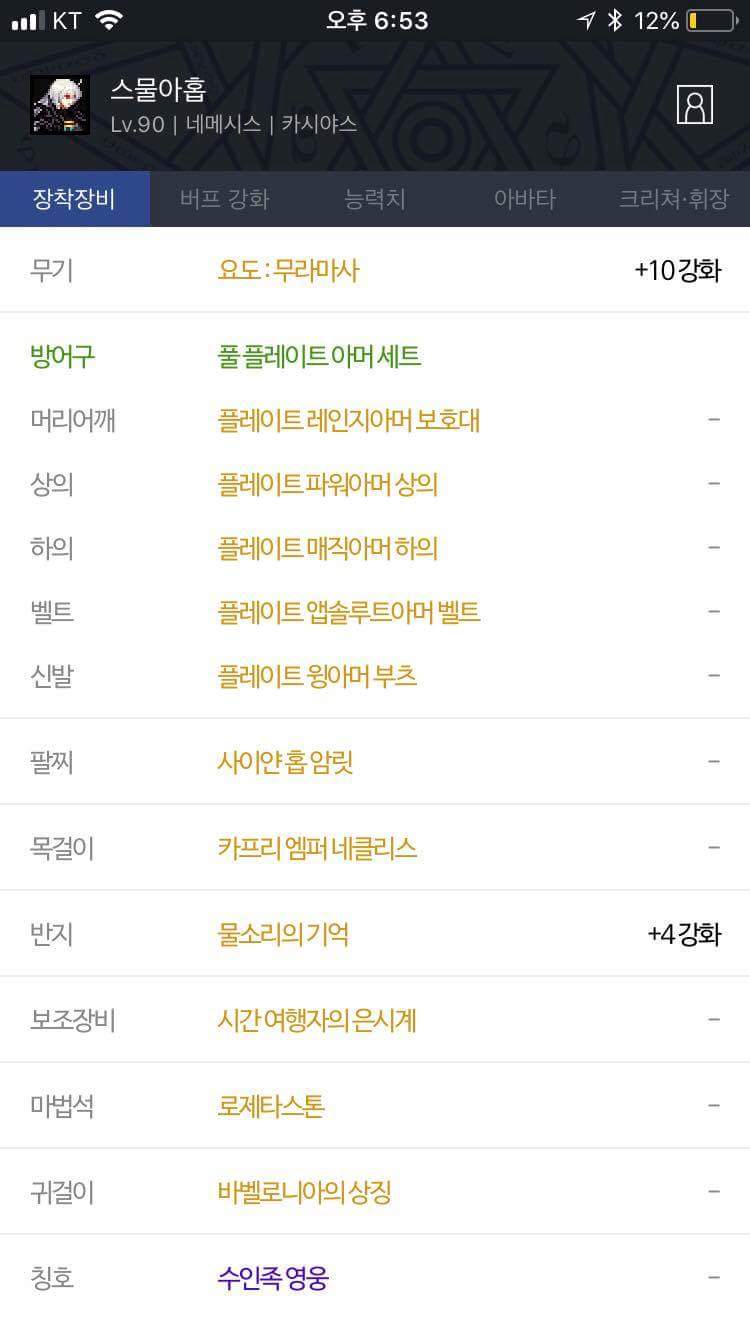
Task: Open the profile icon in the header
Action: point(694,104)
